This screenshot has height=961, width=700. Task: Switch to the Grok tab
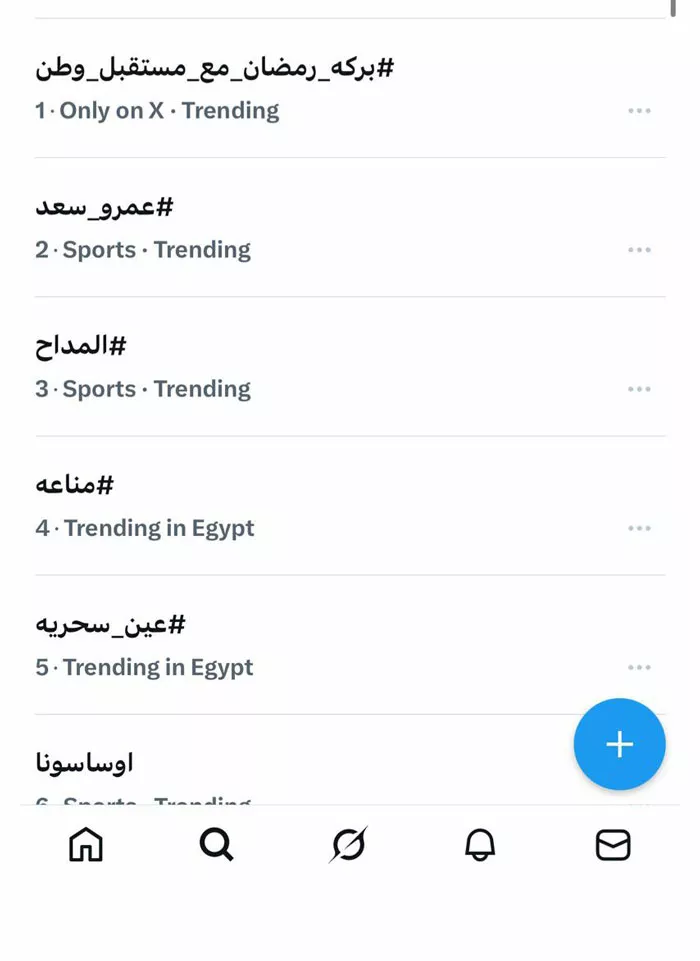pyautogui.click(x=349, y=846)
